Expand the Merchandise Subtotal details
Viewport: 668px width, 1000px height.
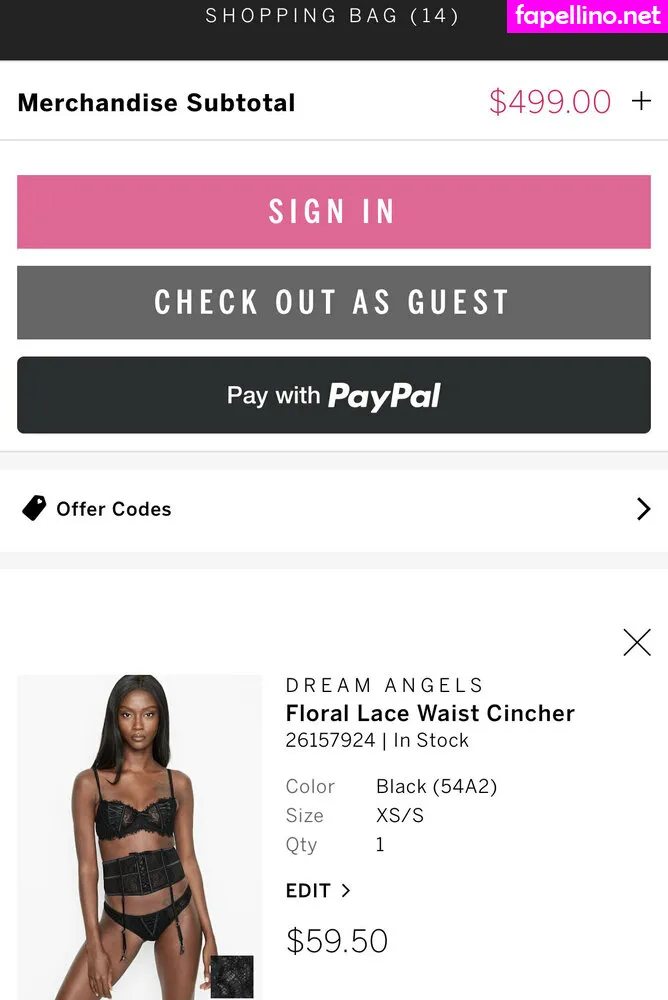point(641,101)
